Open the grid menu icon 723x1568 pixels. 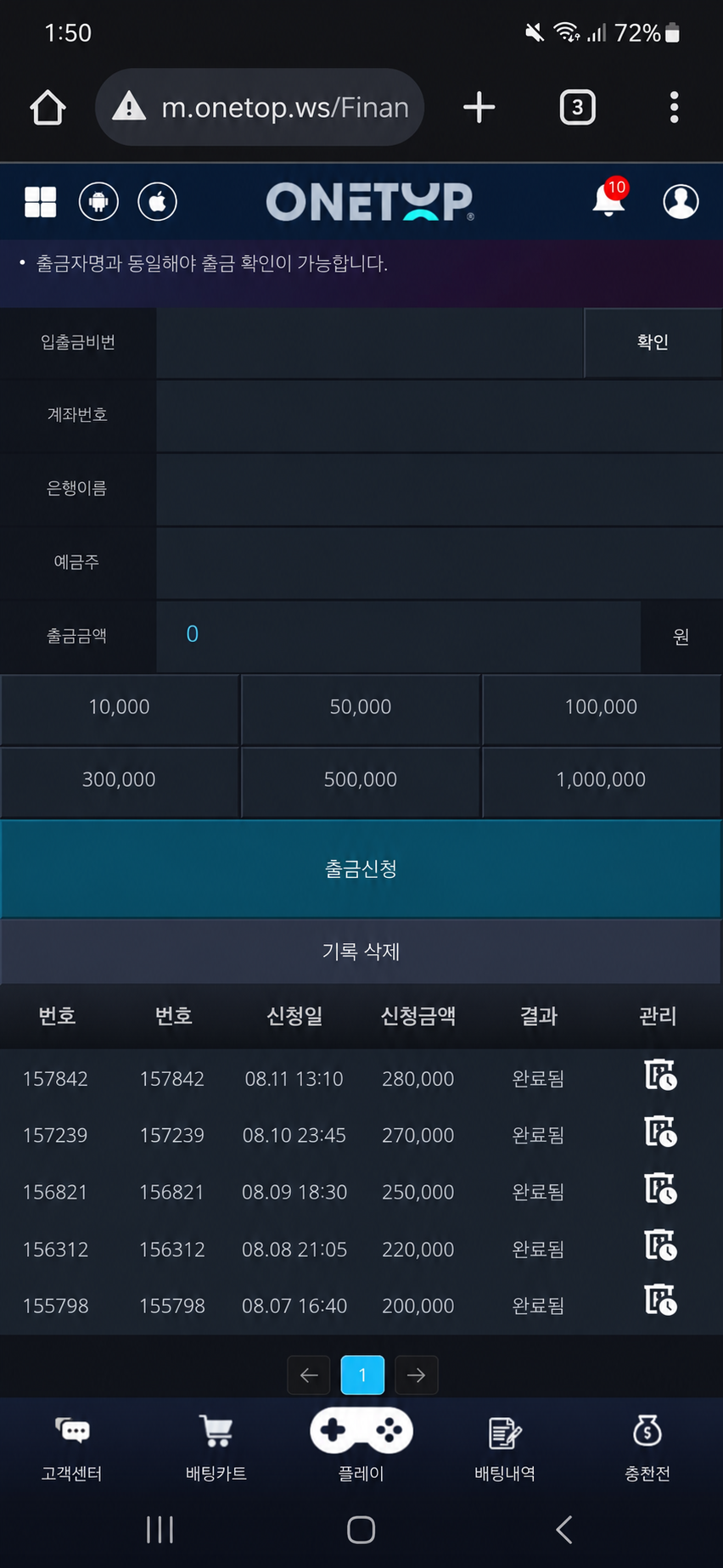point(41,202)
